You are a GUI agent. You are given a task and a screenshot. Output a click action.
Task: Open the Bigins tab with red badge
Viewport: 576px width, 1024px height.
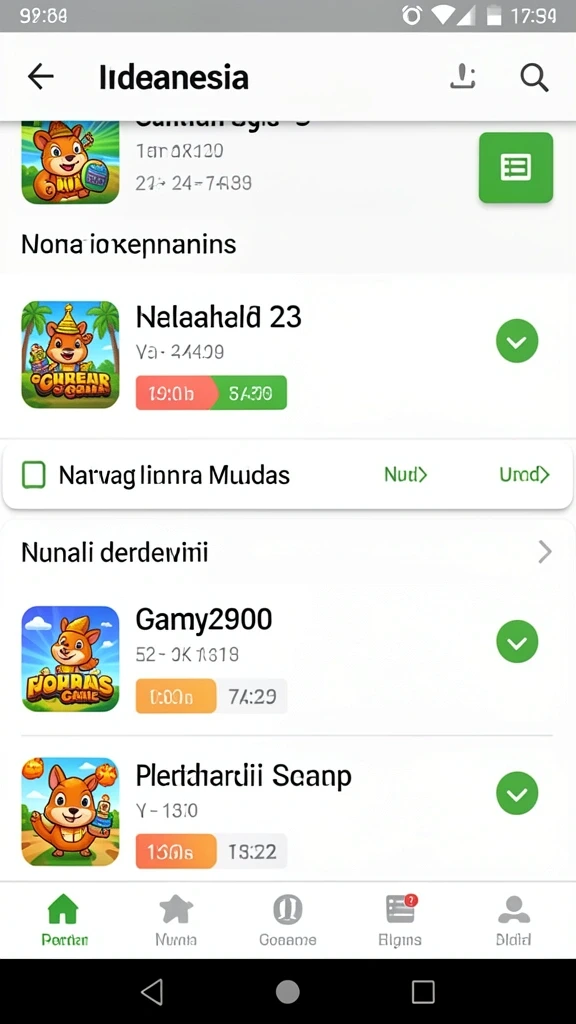click(x=400, y=921)
